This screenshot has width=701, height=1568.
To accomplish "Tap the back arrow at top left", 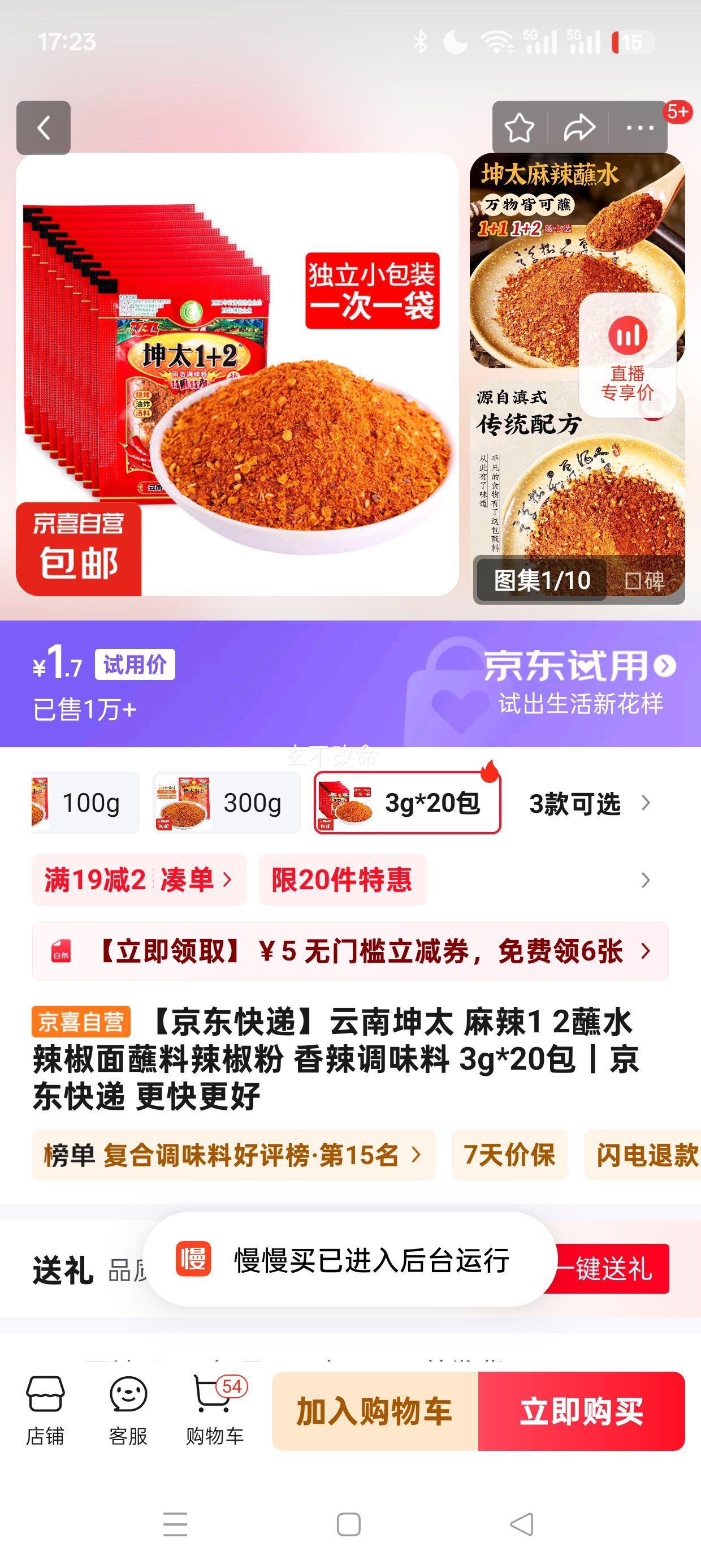I will [43, 128].
